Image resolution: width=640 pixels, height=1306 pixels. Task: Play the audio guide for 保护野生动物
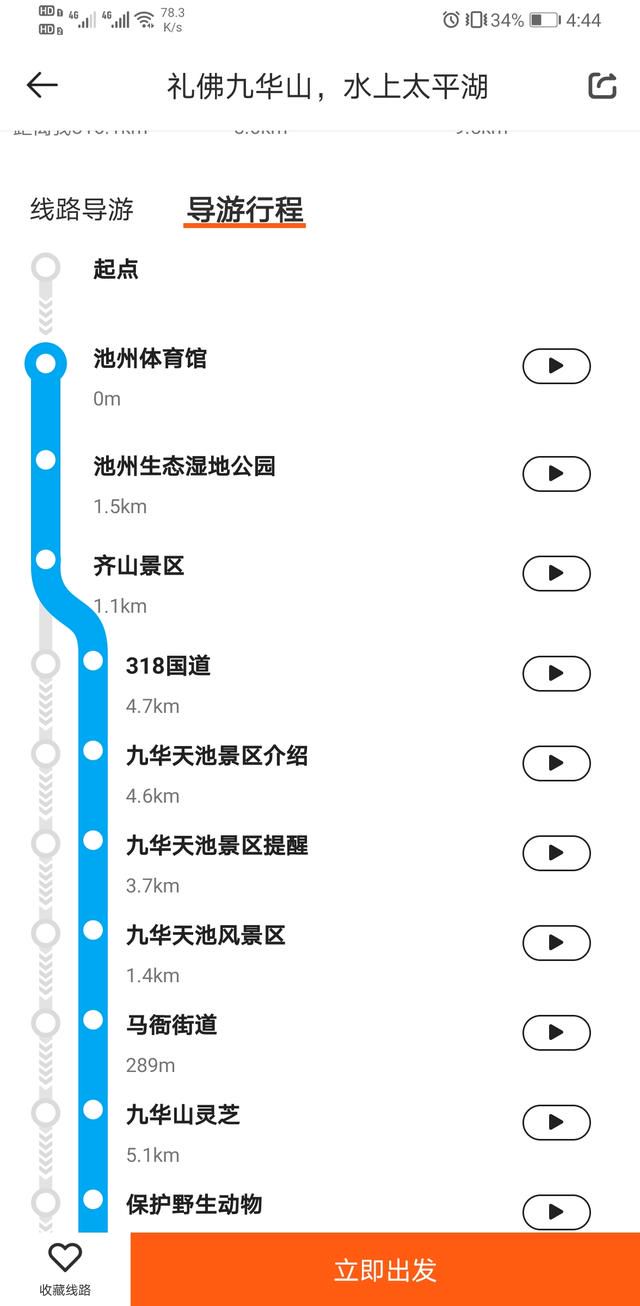point(557,1212)
